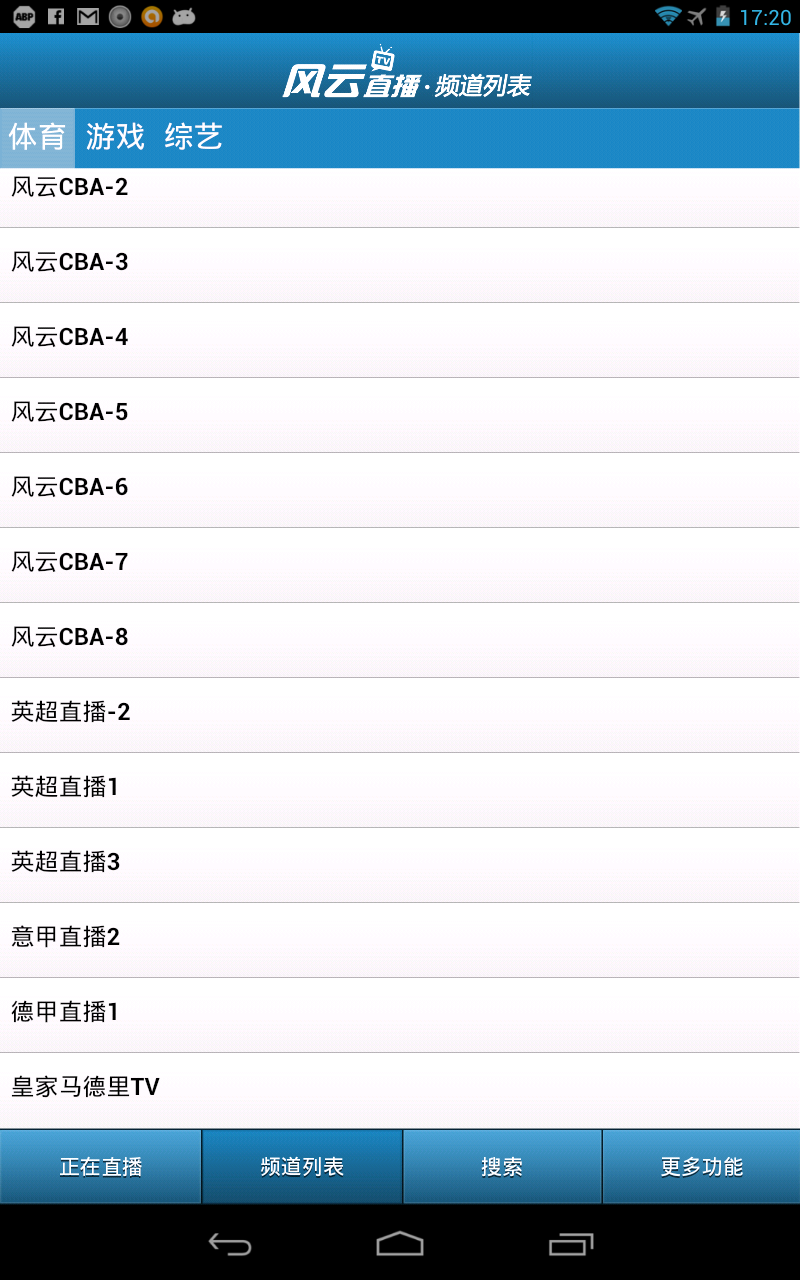800x1280 pixels.
Task: Select the 综艺 category tab
Action: click(x=193, y=137)
